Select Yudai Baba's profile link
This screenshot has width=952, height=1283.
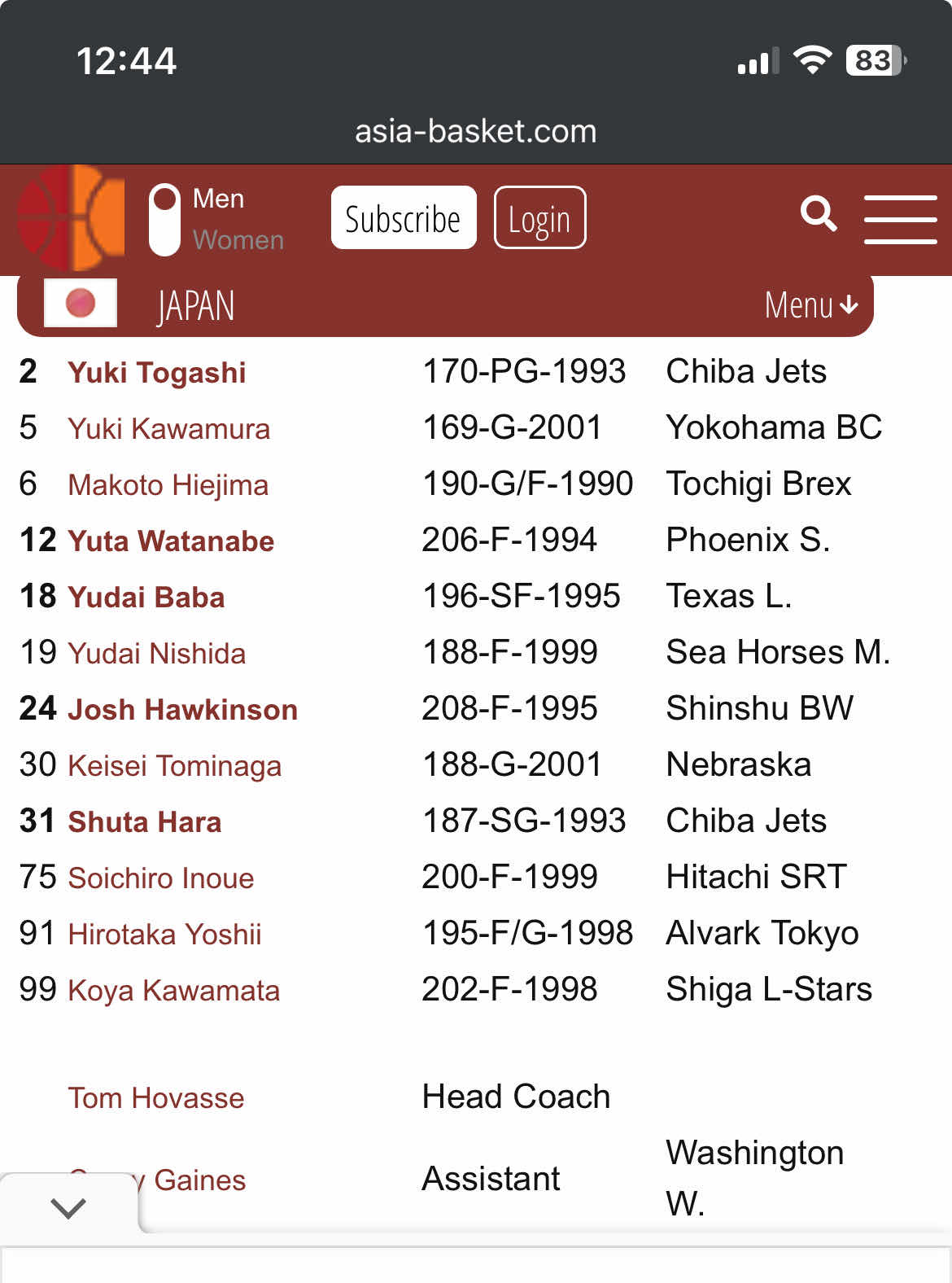[146, 598]
